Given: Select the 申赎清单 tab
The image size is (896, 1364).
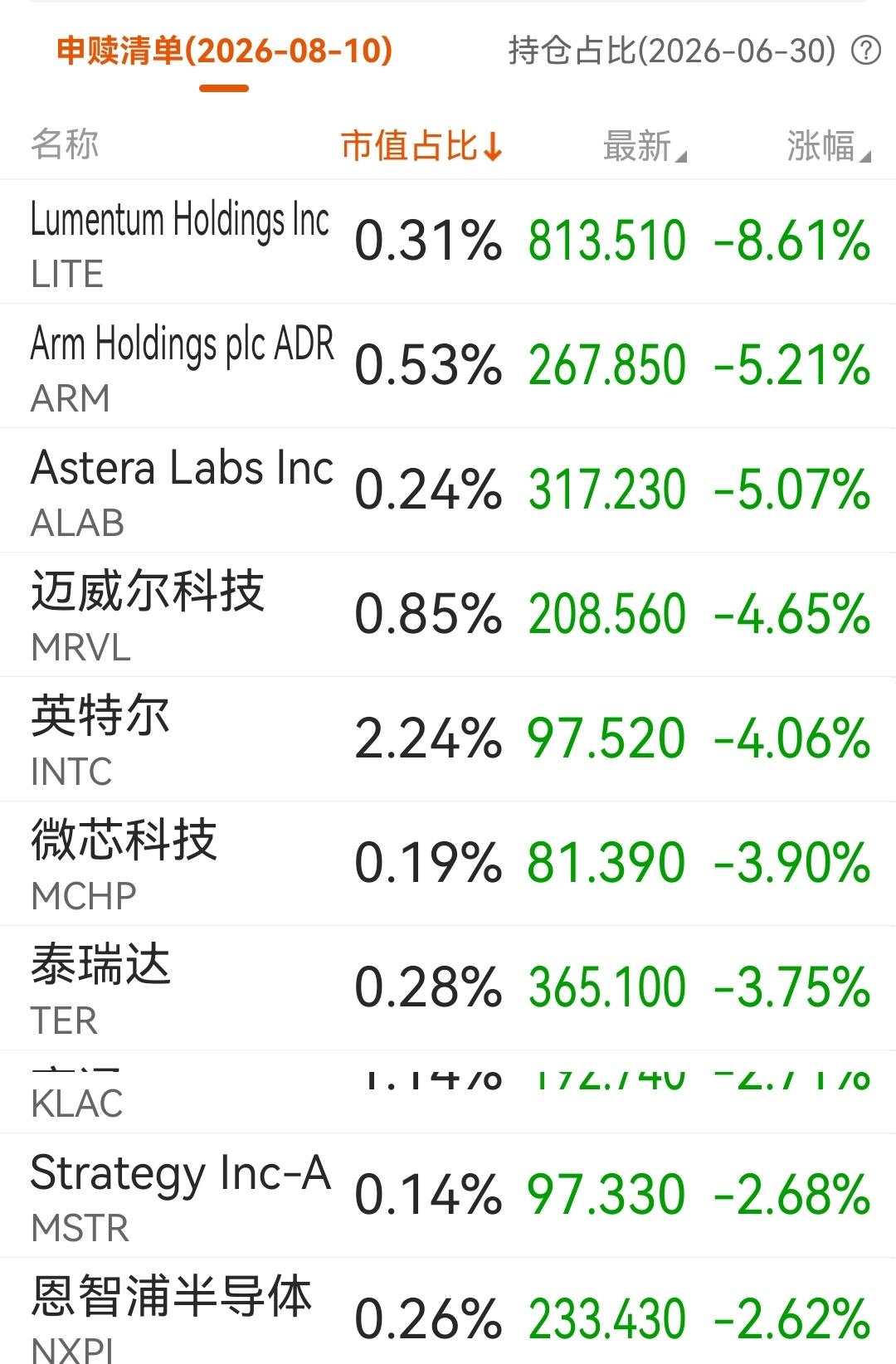Looking at the screenshot, I should coord(224,51).
